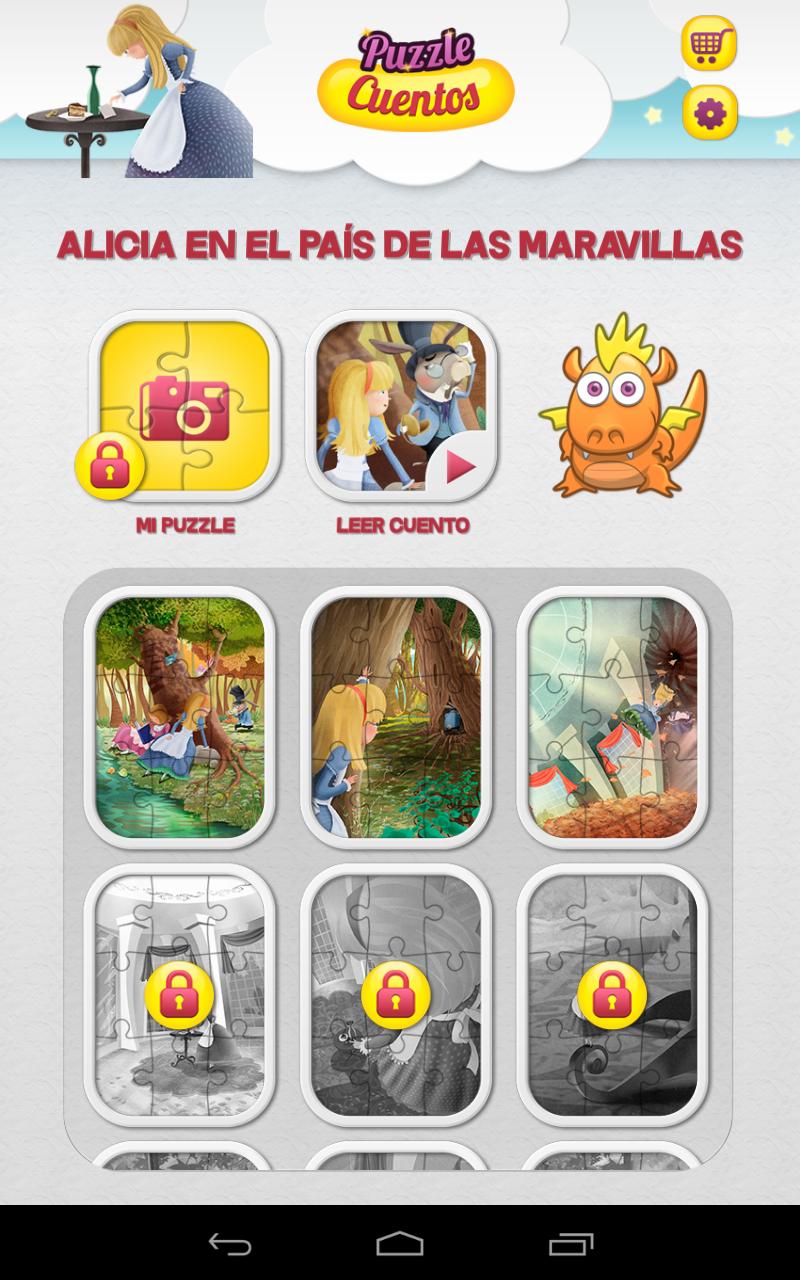Go to the device home screen
The height and width of the screenshot is (1280, 800).
[400, 1244]
